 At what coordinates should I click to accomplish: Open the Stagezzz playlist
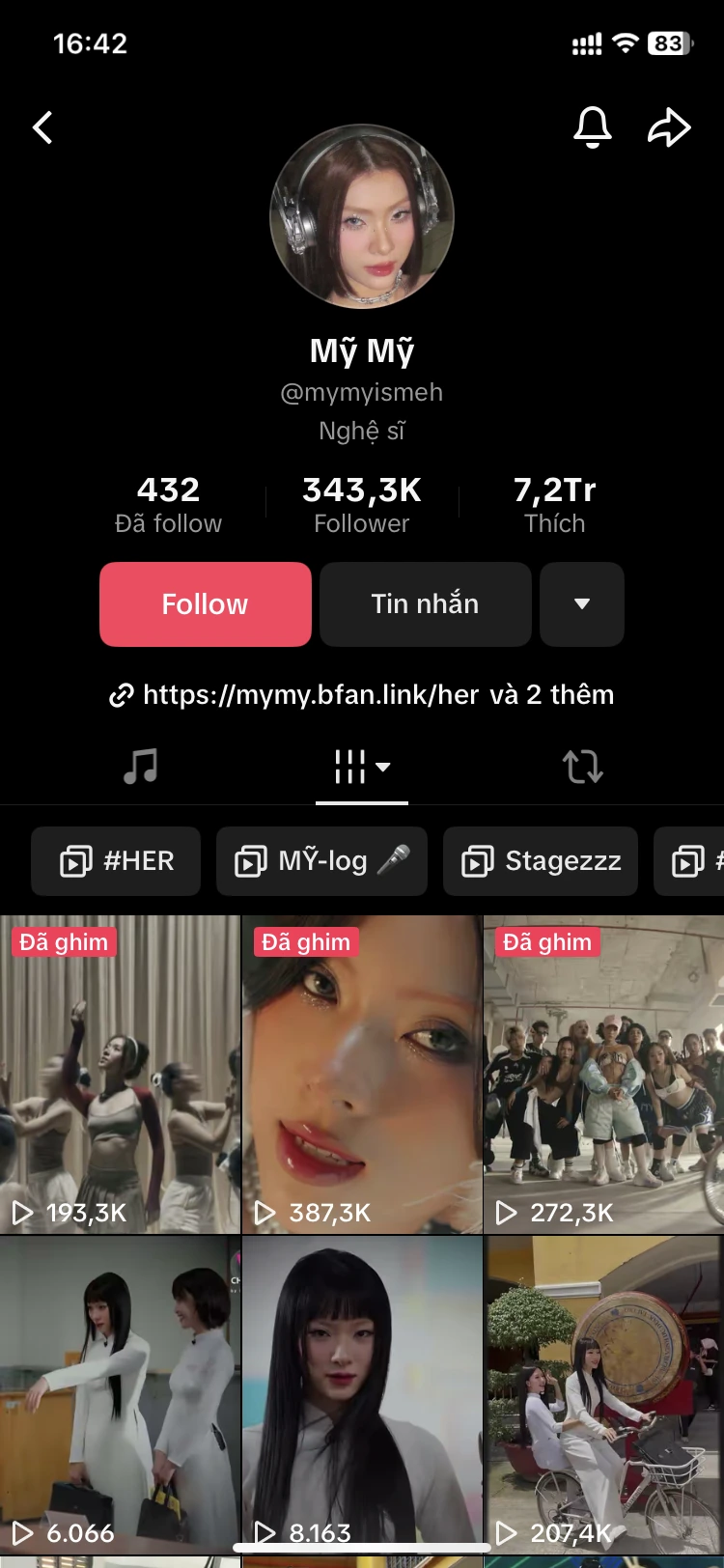(x=541, y=861)
